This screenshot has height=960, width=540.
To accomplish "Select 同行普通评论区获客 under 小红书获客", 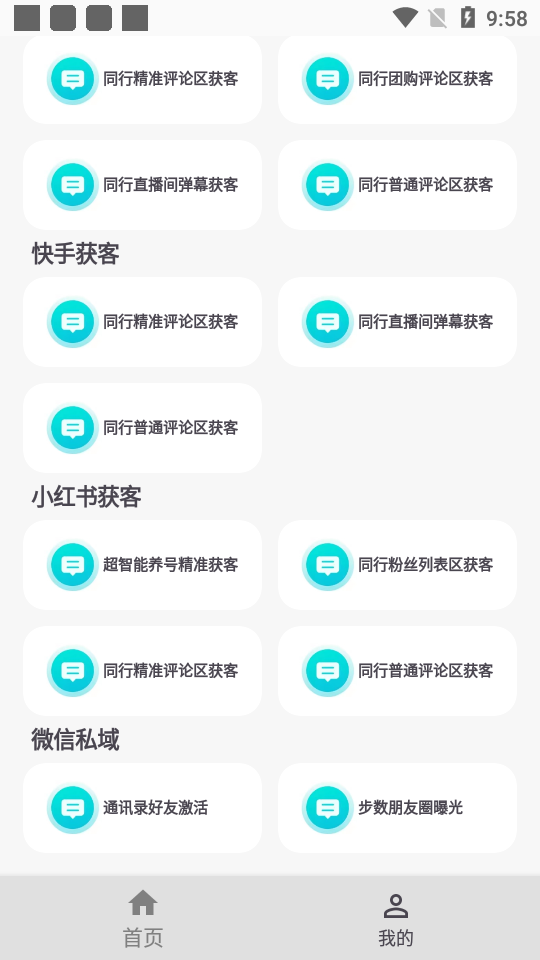I will [x=397, y=671].
